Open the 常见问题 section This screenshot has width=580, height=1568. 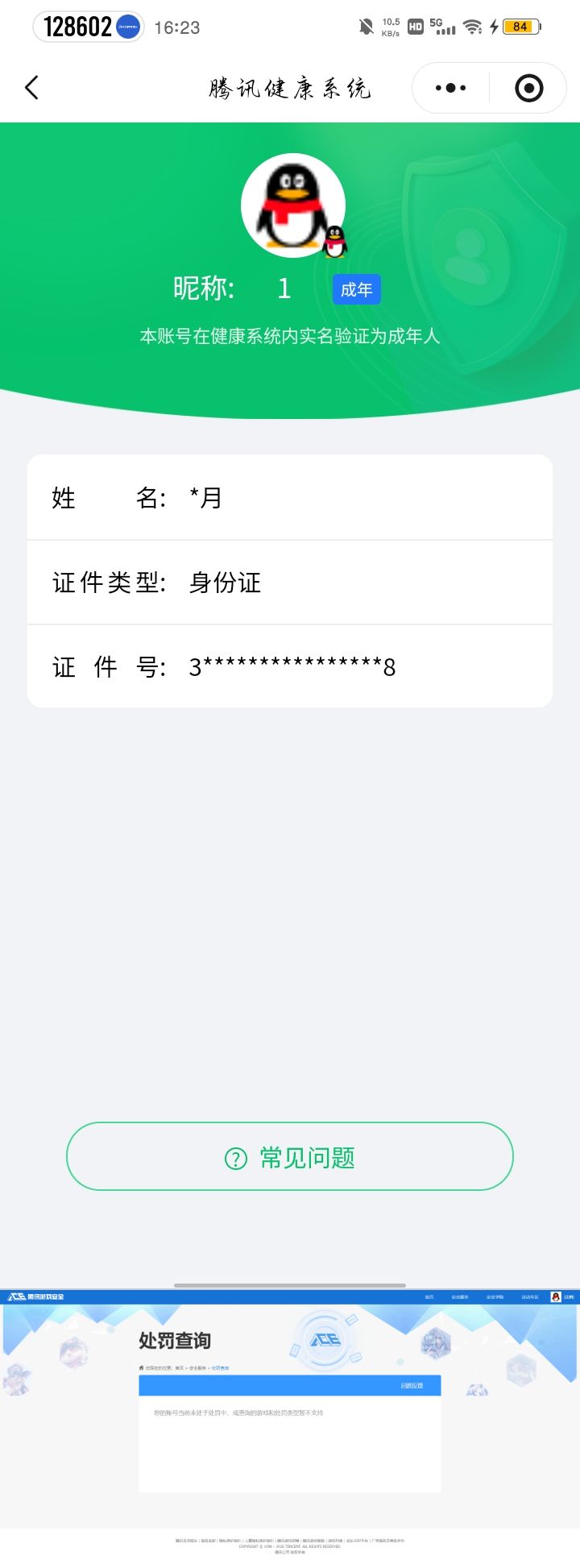click(x=290, y=1156)
